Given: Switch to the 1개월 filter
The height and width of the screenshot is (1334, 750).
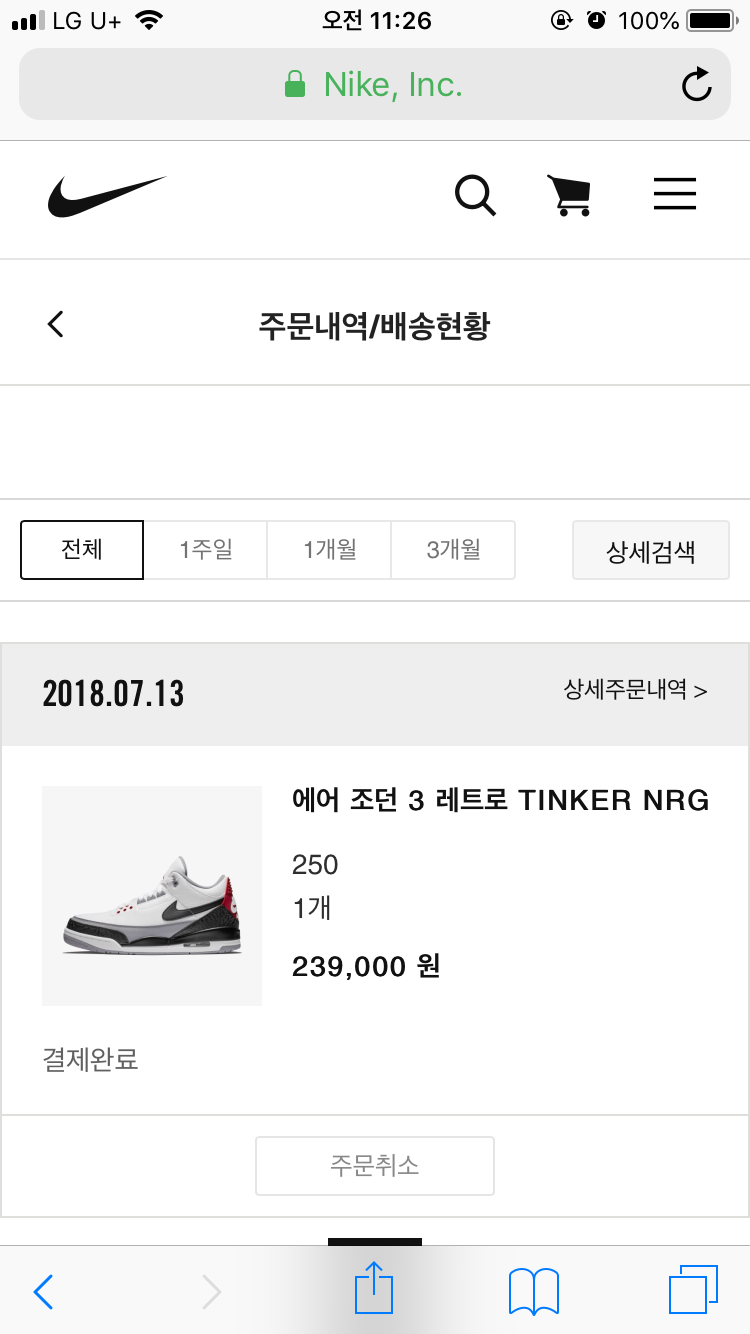Looking at the screenshot, I should tap(330, 550).
